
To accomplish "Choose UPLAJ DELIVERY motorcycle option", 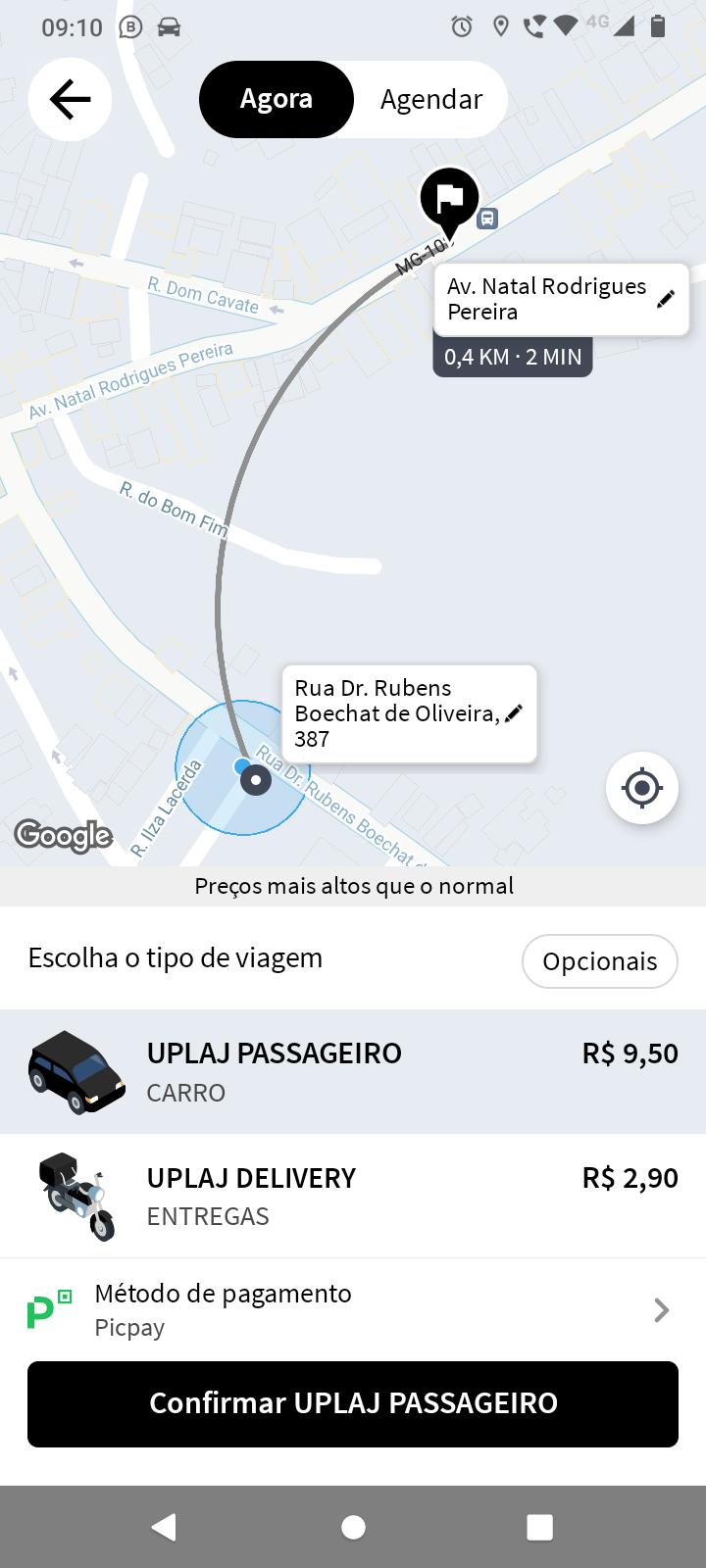I will [353, 1196].
